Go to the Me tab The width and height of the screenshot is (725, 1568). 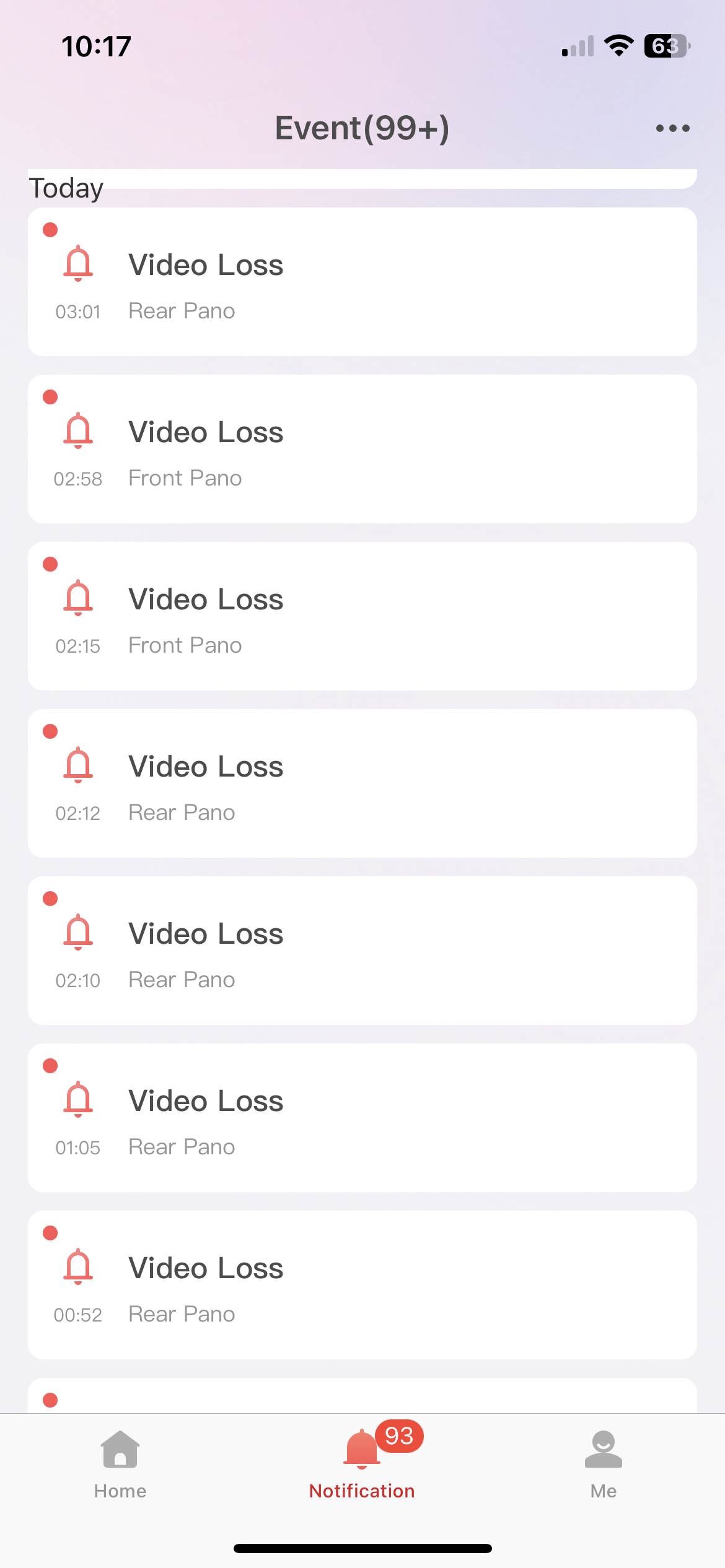pos(603,1465)
